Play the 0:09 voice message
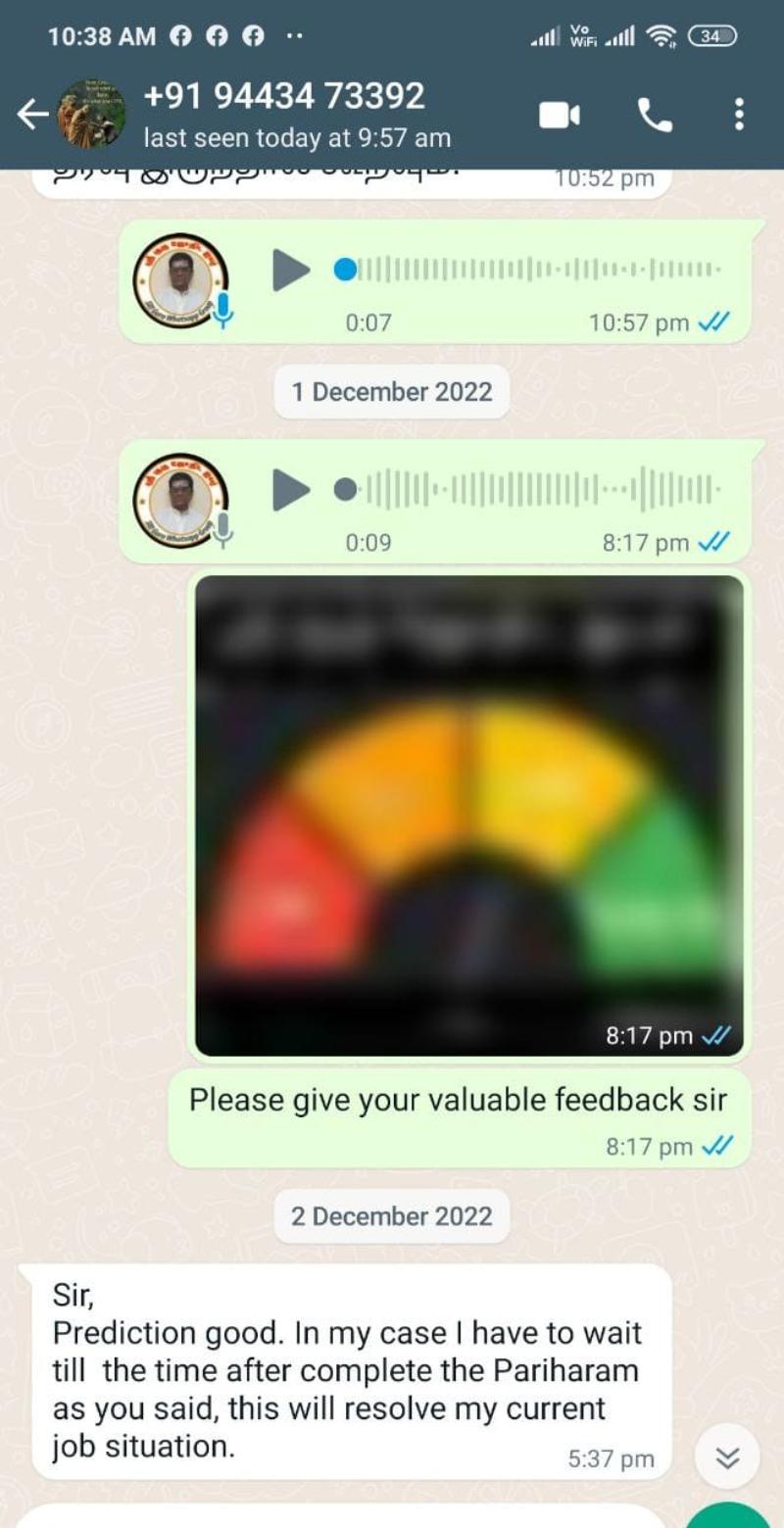 (x=290, y=490)
